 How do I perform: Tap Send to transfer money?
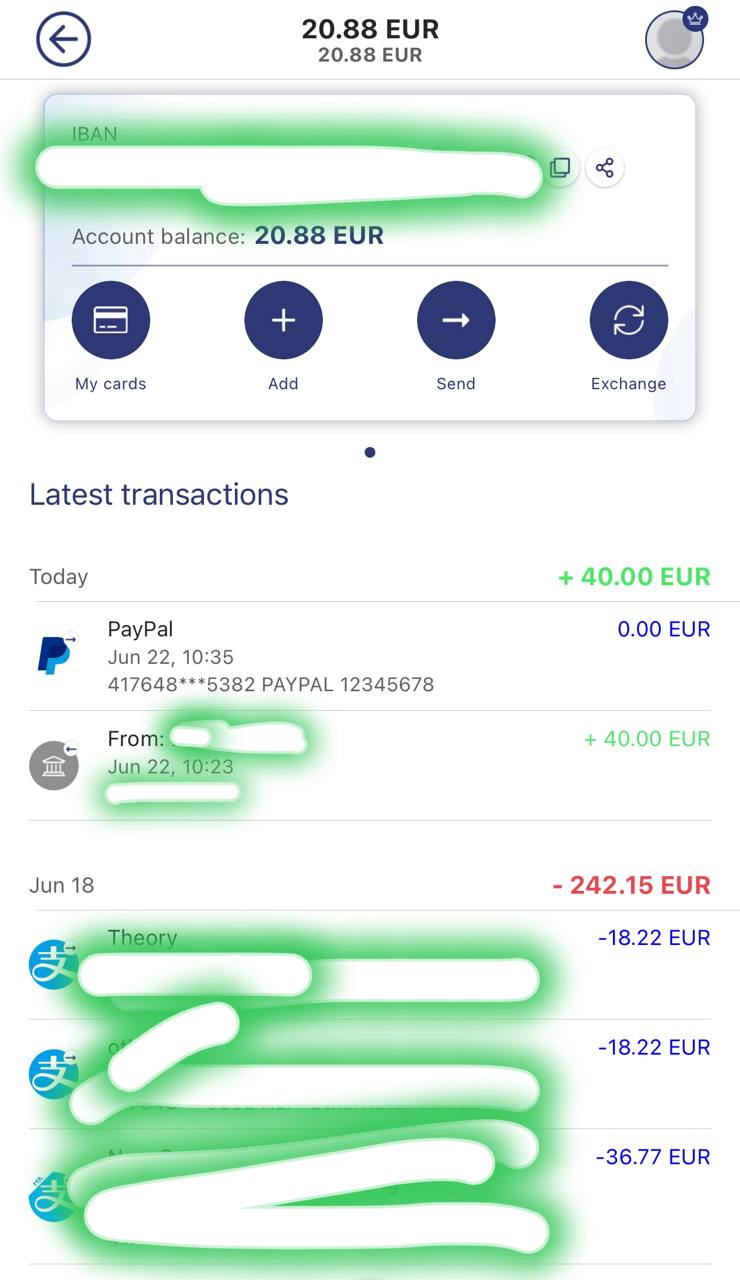click(x=456, y=320)
